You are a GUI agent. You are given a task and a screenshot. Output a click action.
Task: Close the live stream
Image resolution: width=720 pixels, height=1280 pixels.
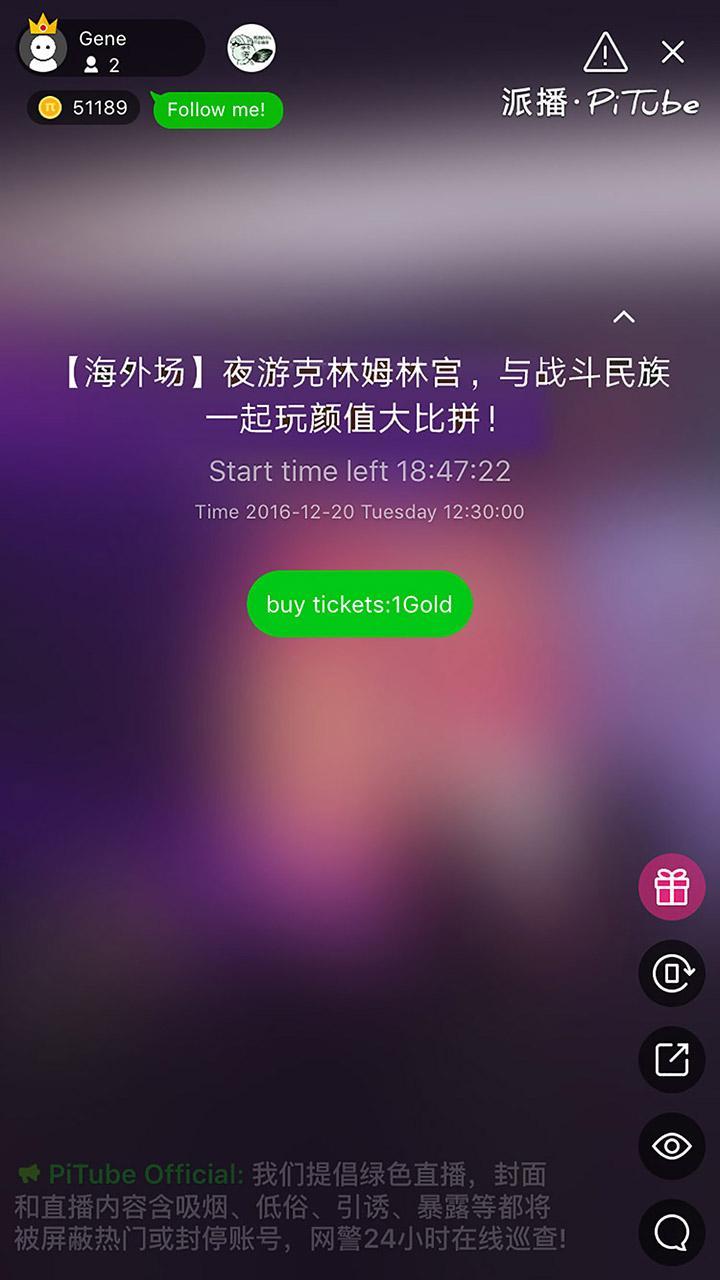tap(673, 52)
